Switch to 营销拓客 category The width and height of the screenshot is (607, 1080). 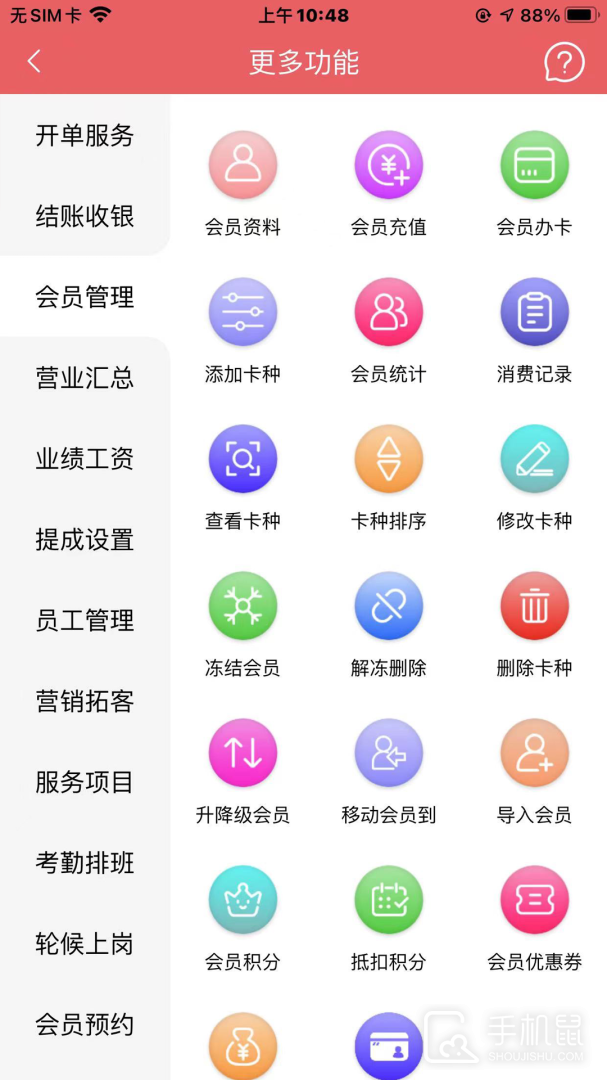coord(85,702)
